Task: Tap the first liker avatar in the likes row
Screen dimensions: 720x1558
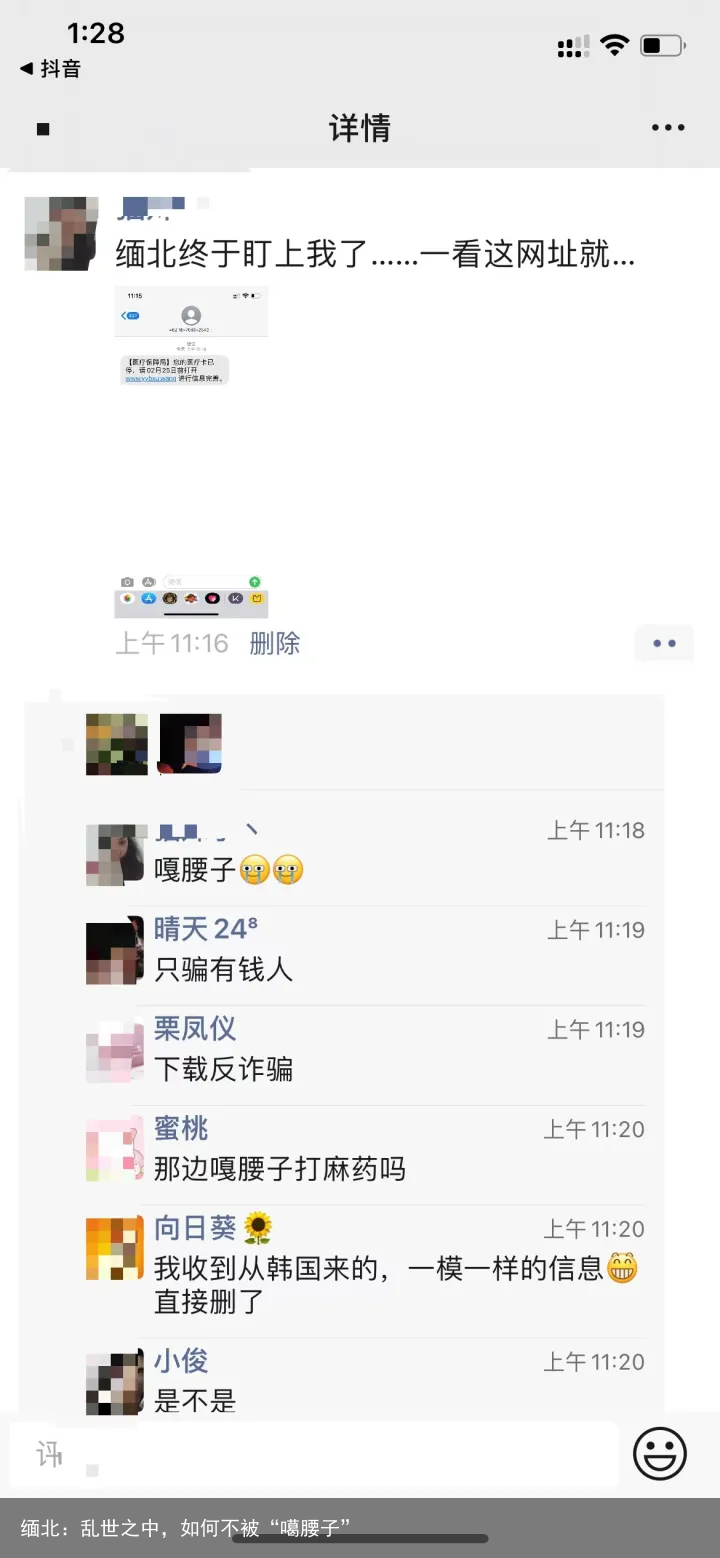Action: click(x=116, y=744)
